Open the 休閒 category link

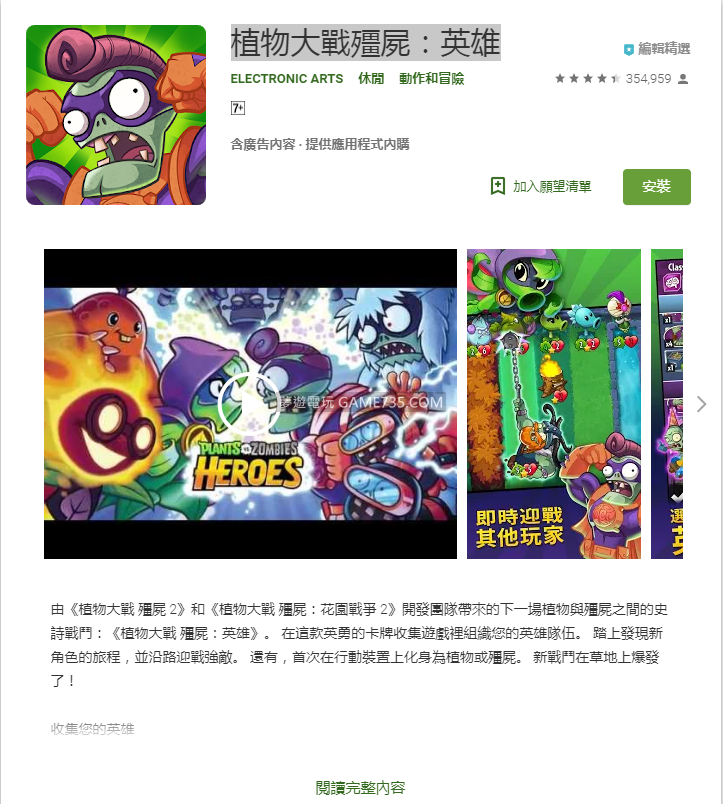[x=370, y=79]
